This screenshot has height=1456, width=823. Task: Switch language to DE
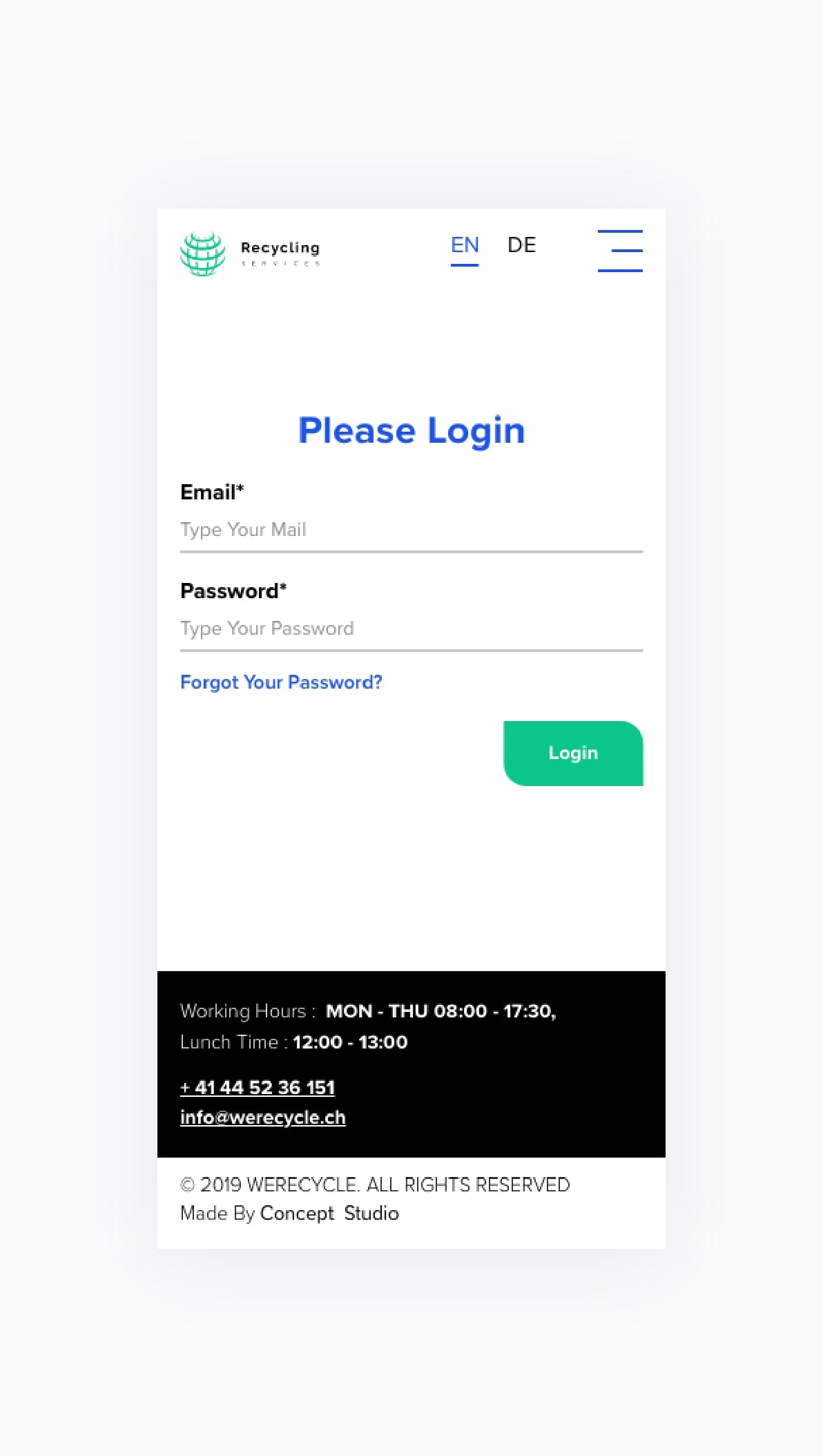(x=521, y=246)
